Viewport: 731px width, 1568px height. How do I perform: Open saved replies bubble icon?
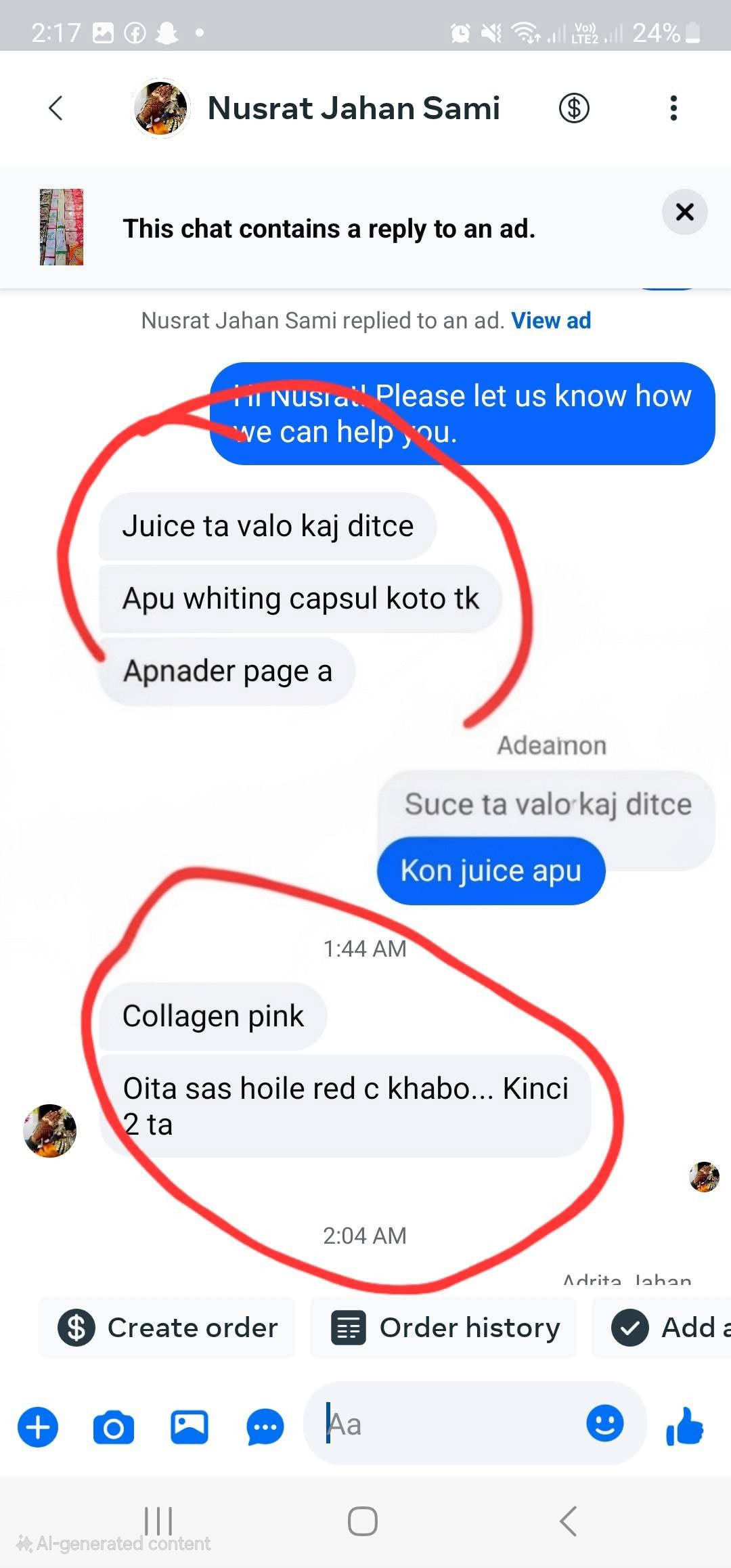(x=265, y=1427)
